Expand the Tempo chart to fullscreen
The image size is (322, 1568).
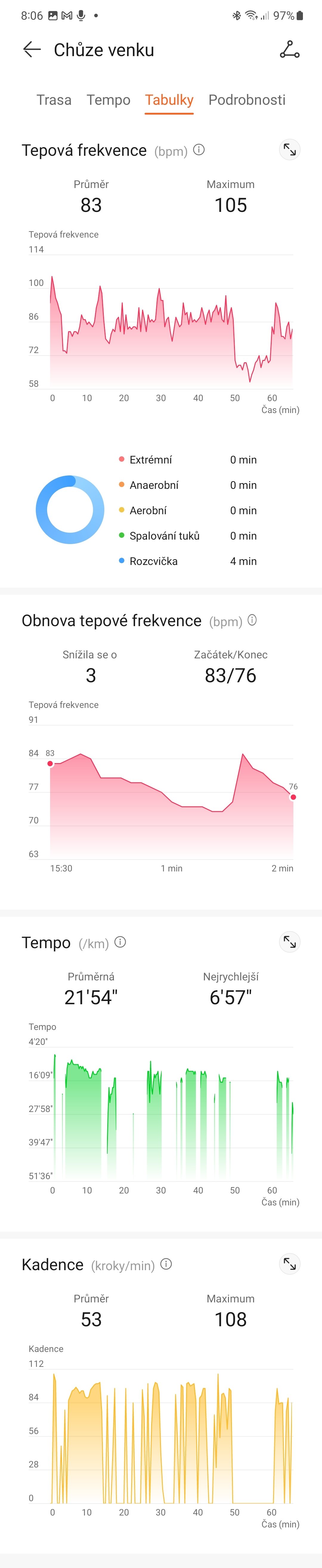pyautogui.click(x=290, y=942)
